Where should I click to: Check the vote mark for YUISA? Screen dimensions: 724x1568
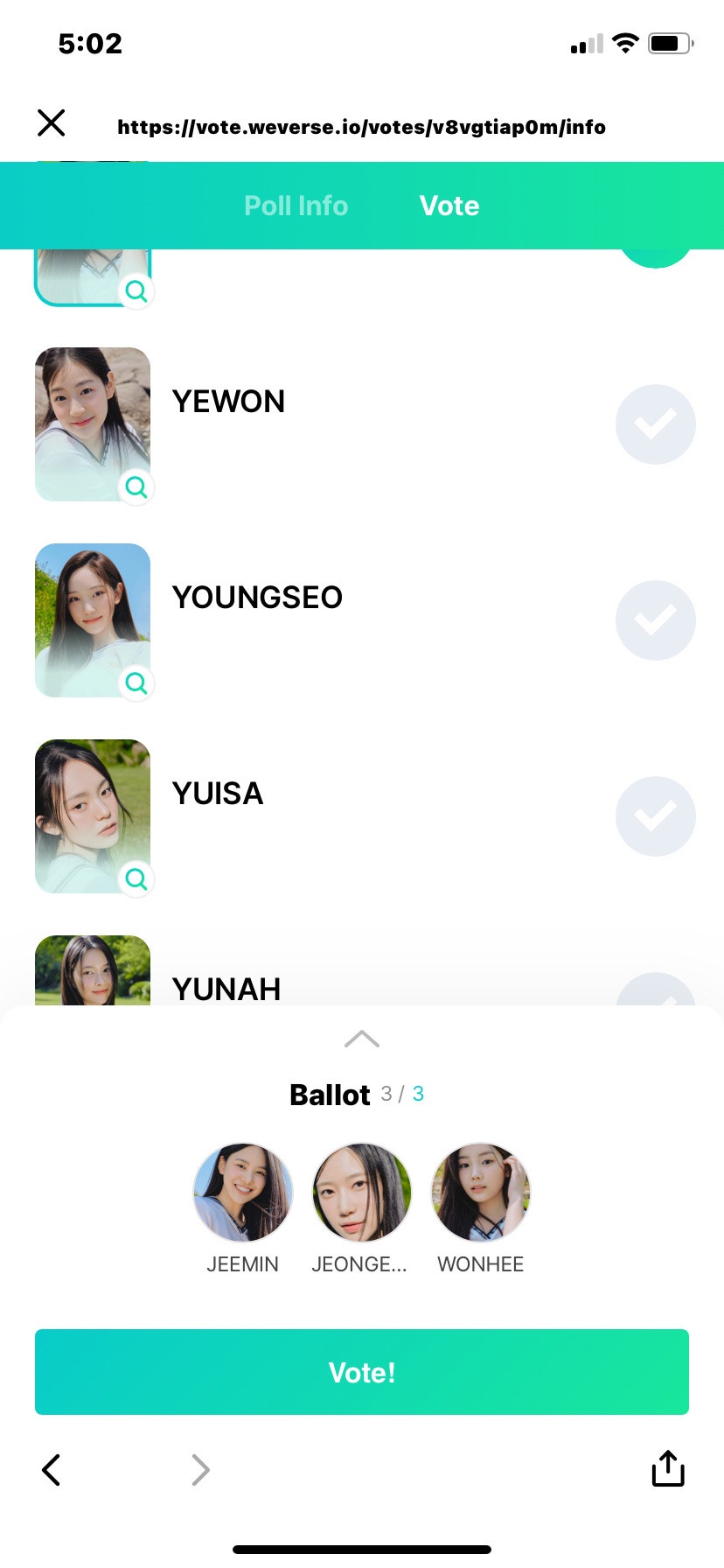coord(655,816)
